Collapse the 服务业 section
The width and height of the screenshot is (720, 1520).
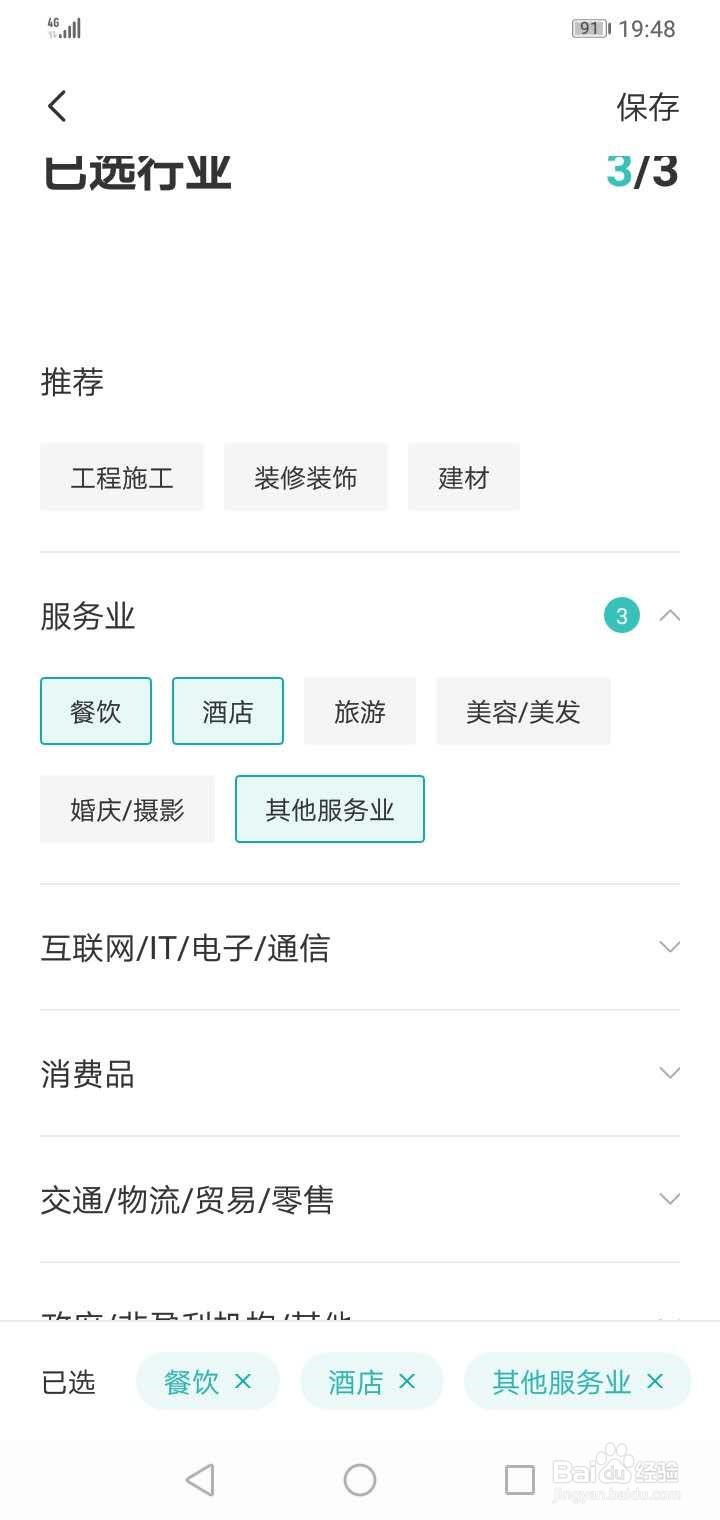click(x=669, y=615)
